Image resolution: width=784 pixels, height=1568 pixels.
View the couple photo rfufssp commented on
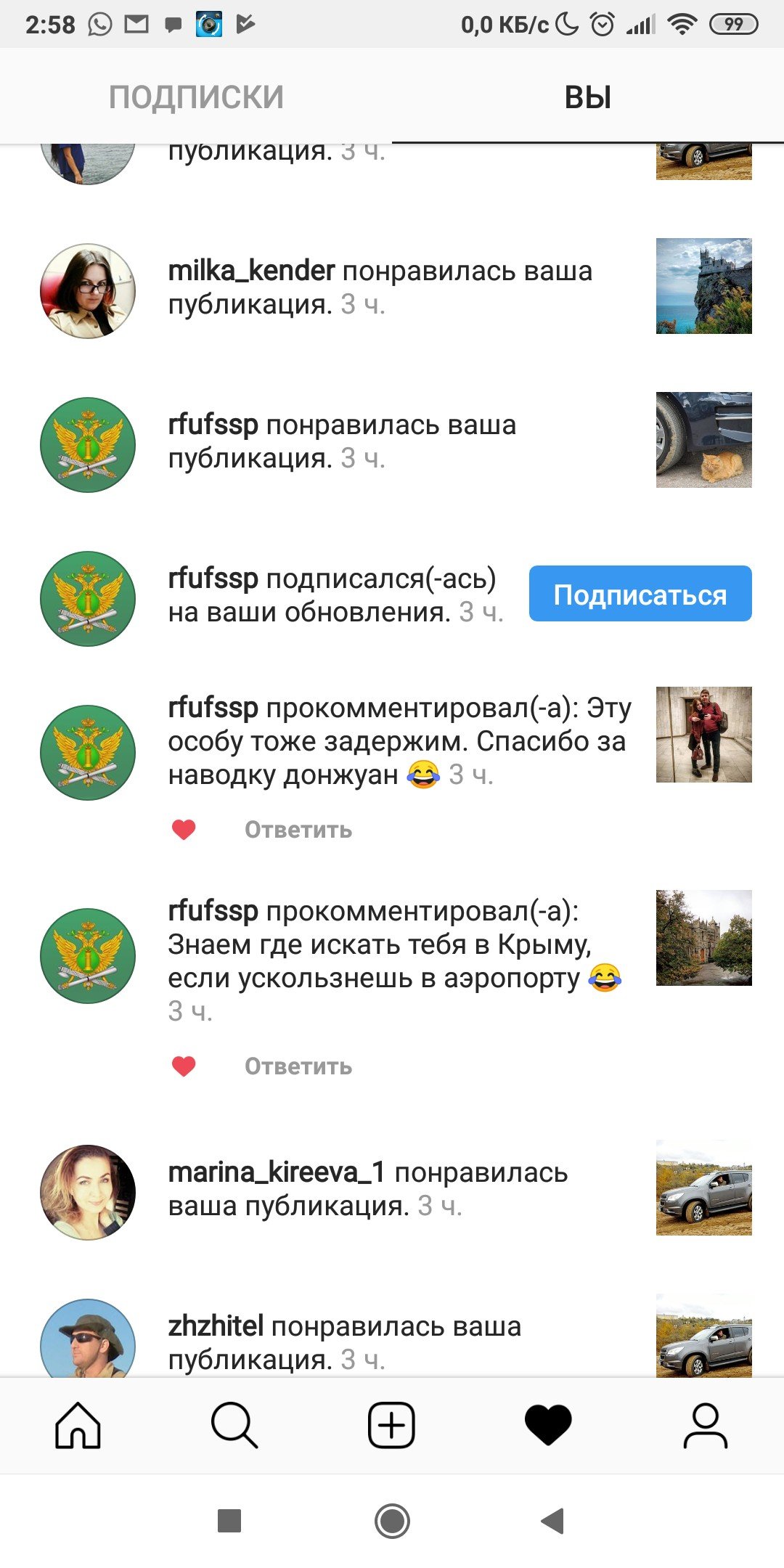click(x=703, y=735)
